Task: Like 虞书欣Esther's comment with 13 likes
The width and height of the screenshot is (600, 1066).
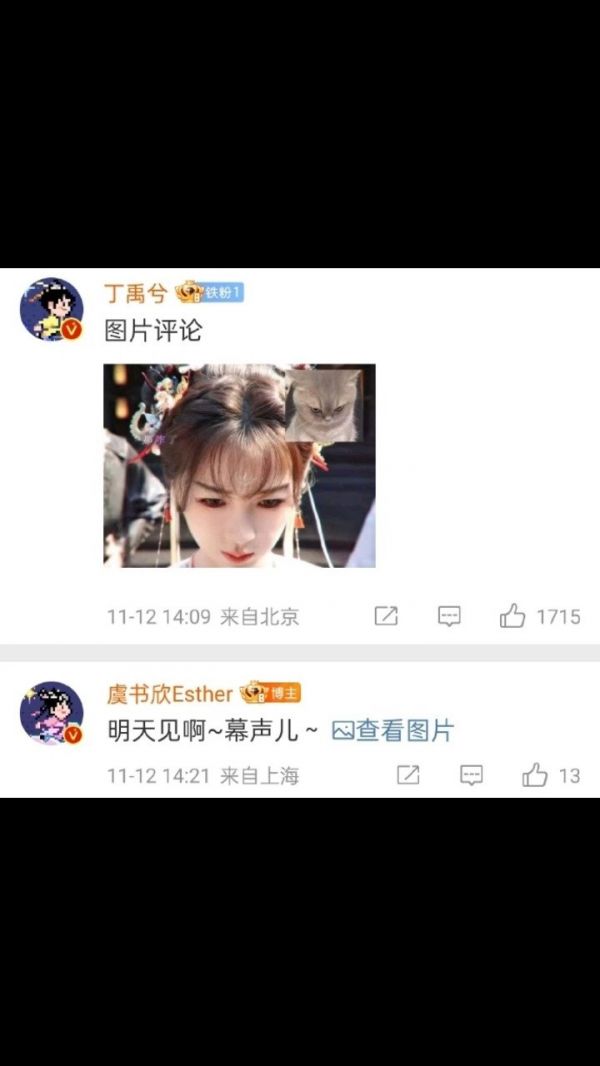Action: coord(535,775)
